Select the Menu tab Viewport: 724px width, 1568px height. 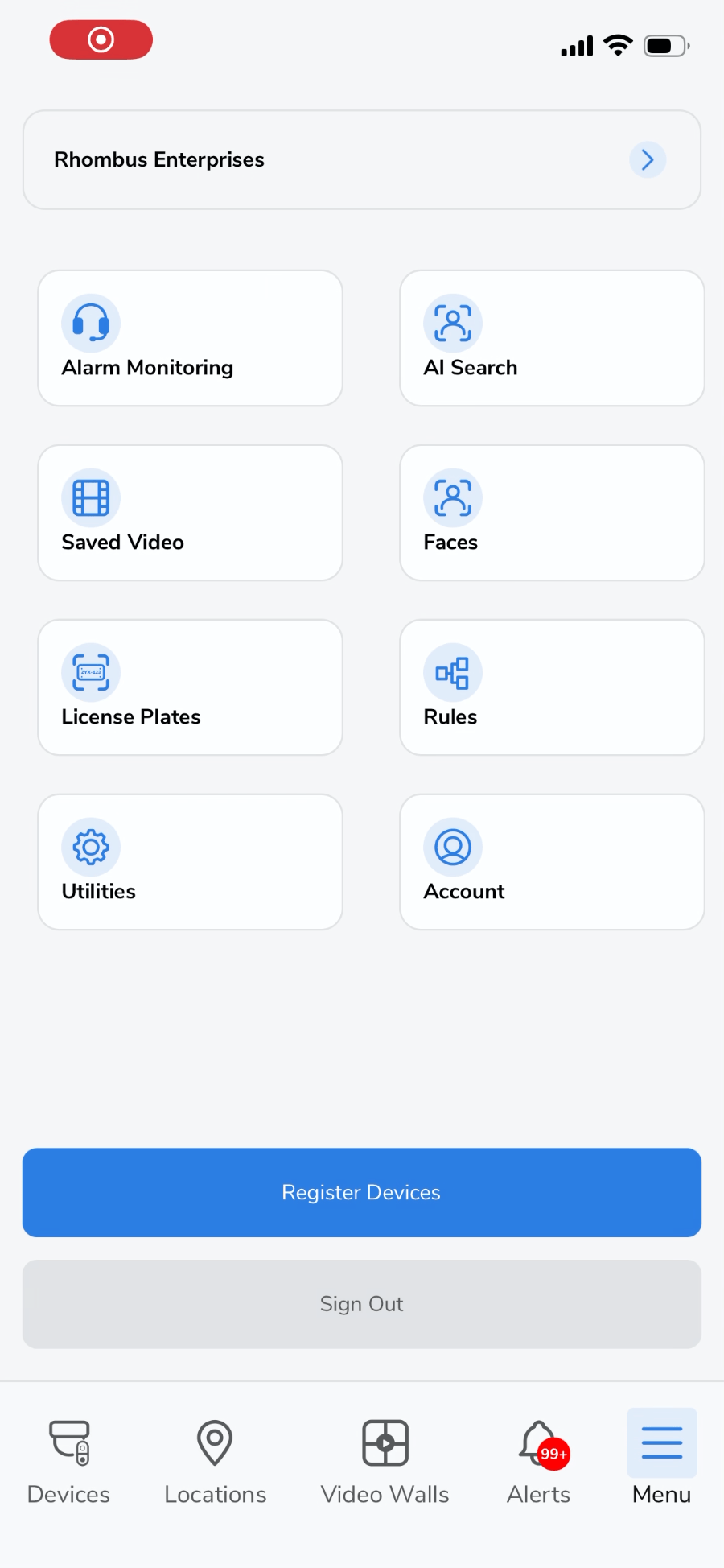click(662, 1461)
